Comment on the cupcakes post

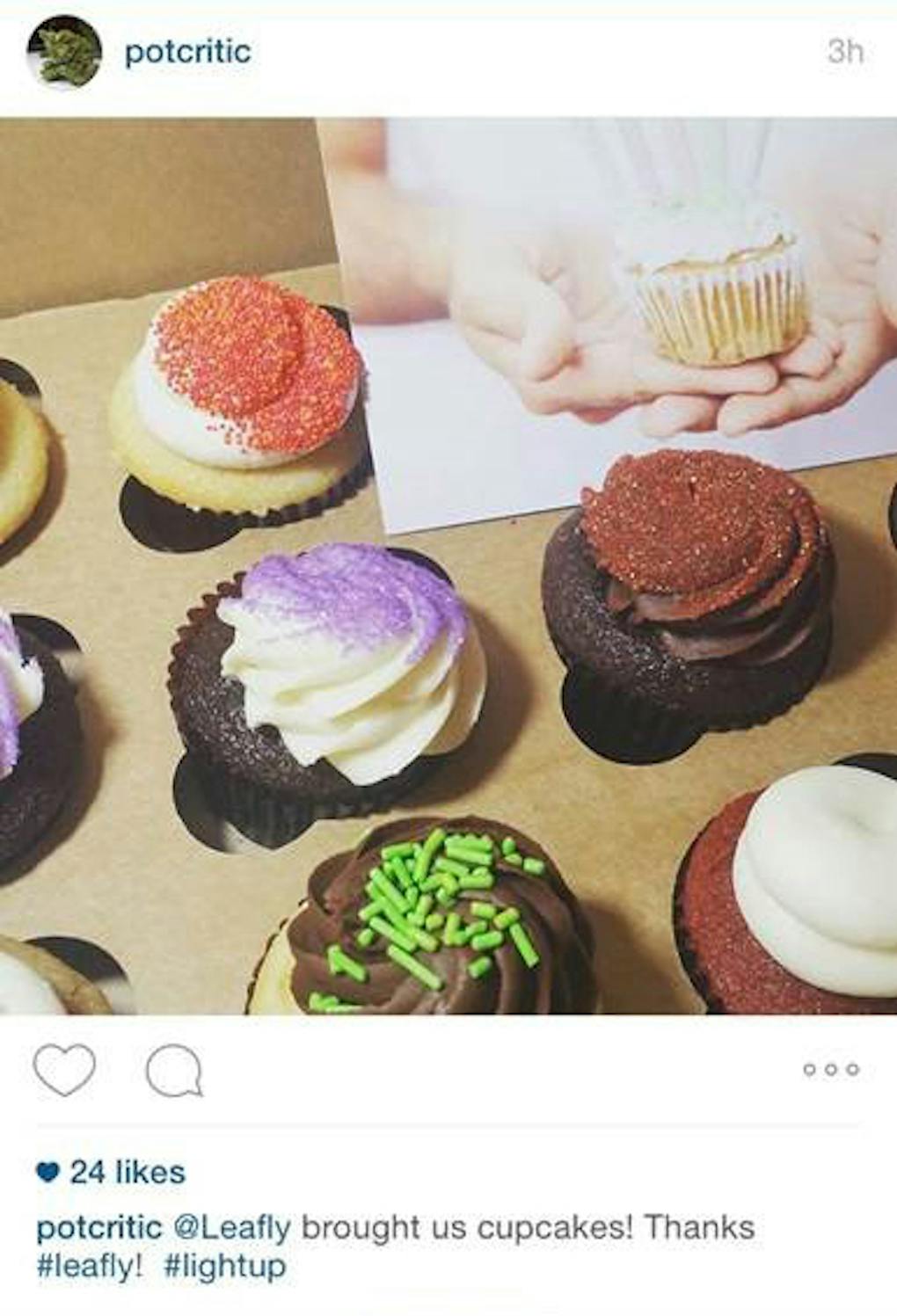(173, 1072)
